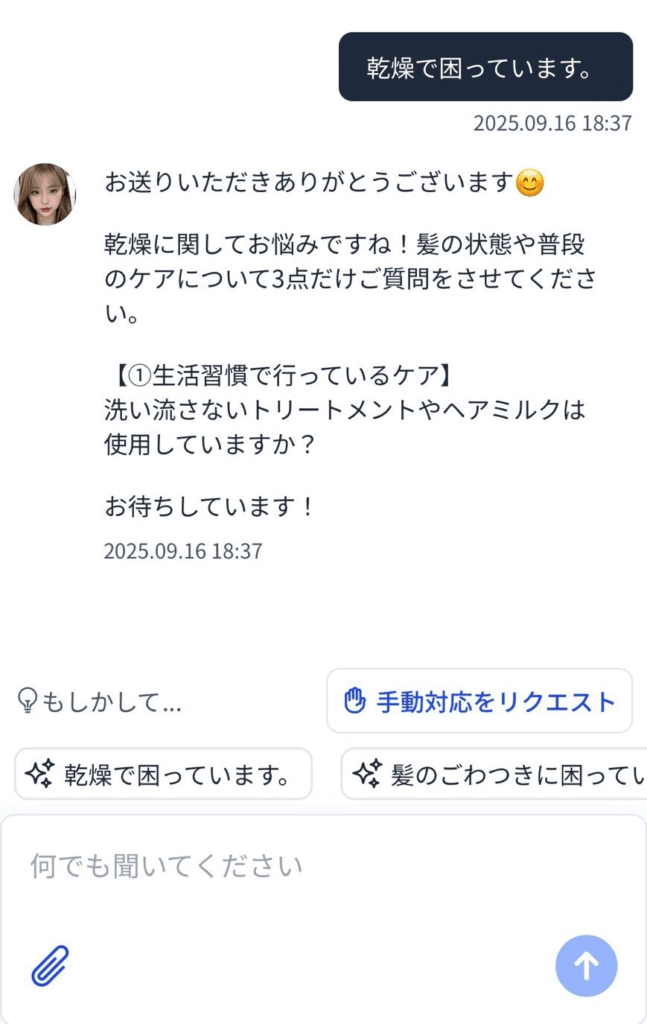Viewport: 647px width, 1024px height.
Task: Send the message with the arrow button
Action: (x=586, y=966)
